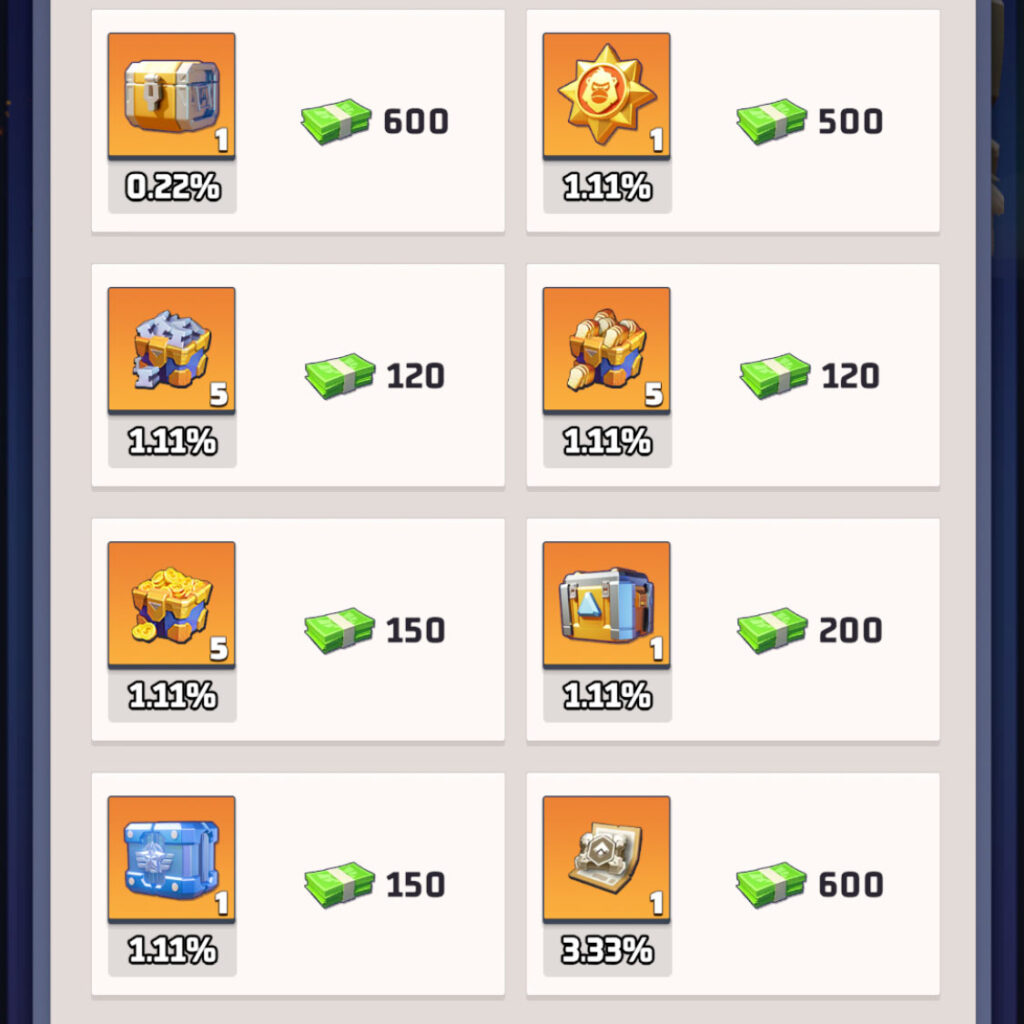This screenshot has width=1024, height=1024.
Task: Tap the silver parts crate item
Action: tap(172, 350)
